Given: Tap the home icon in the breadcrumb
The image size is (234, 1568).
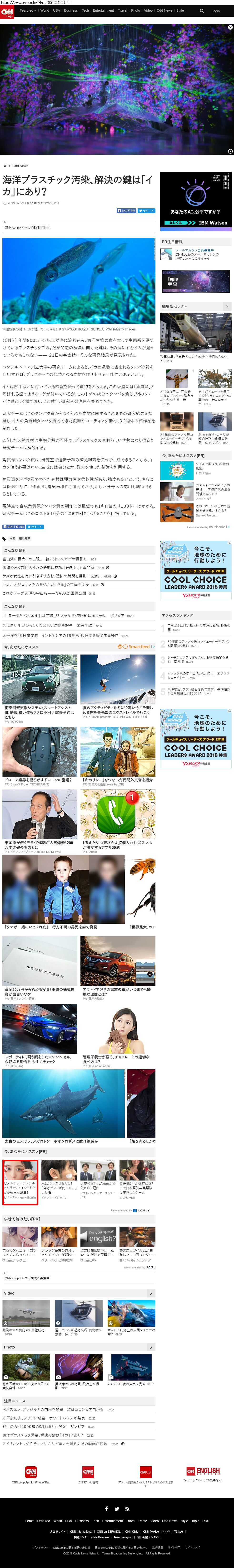Looking at the screenshot, I should tap(5, 166).
